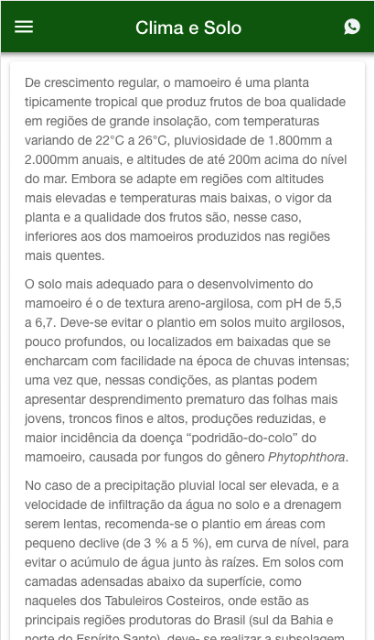Viewport: 375px width, 640px height.
Task: Open the WhatsApp contact icon
Action: [352, 27]
